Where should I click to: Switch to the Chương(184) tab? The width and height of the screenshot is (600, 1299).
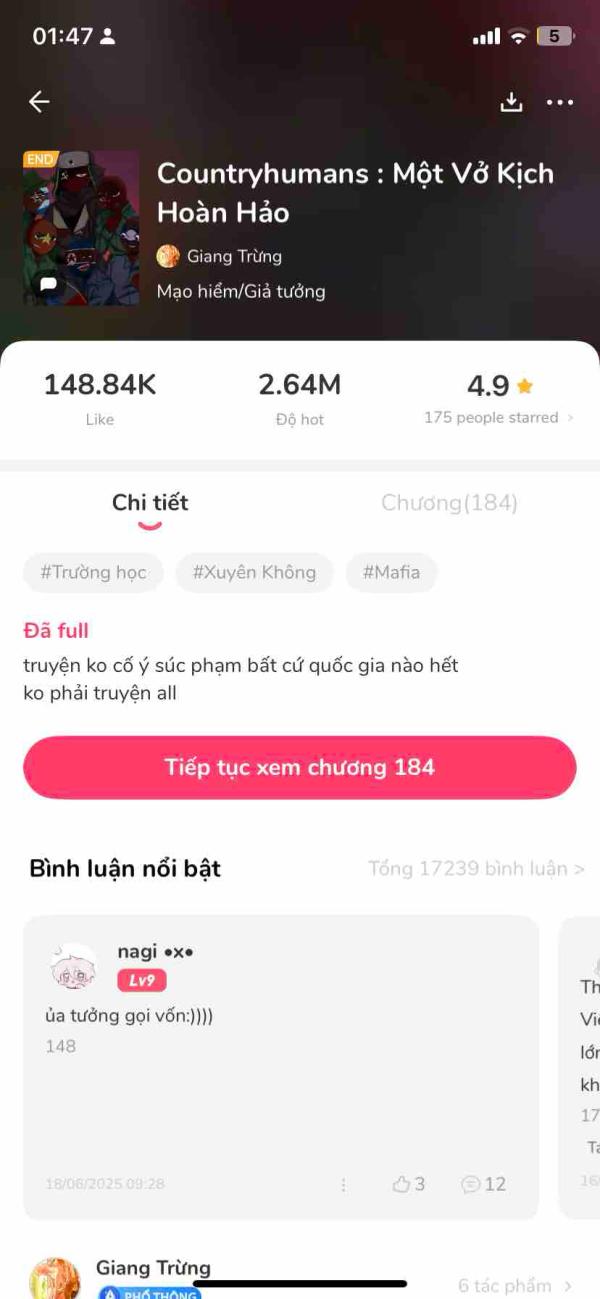449,503
